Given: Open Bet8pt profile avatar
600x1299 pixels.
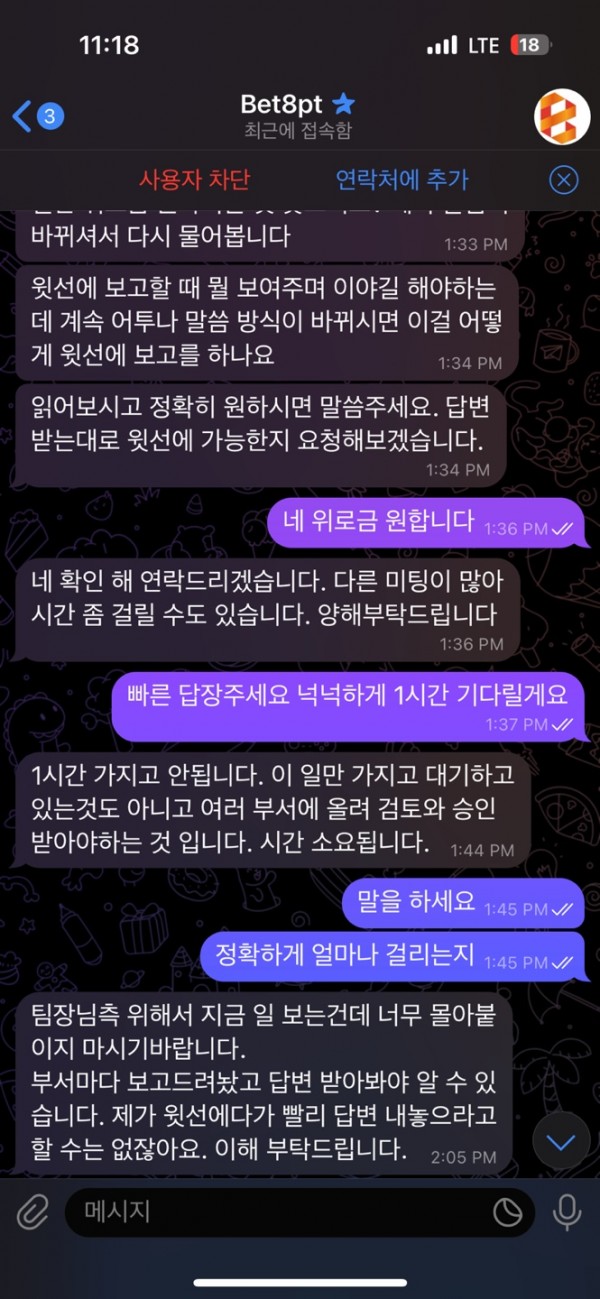Looking at the screenshot, I should (562, 116).
